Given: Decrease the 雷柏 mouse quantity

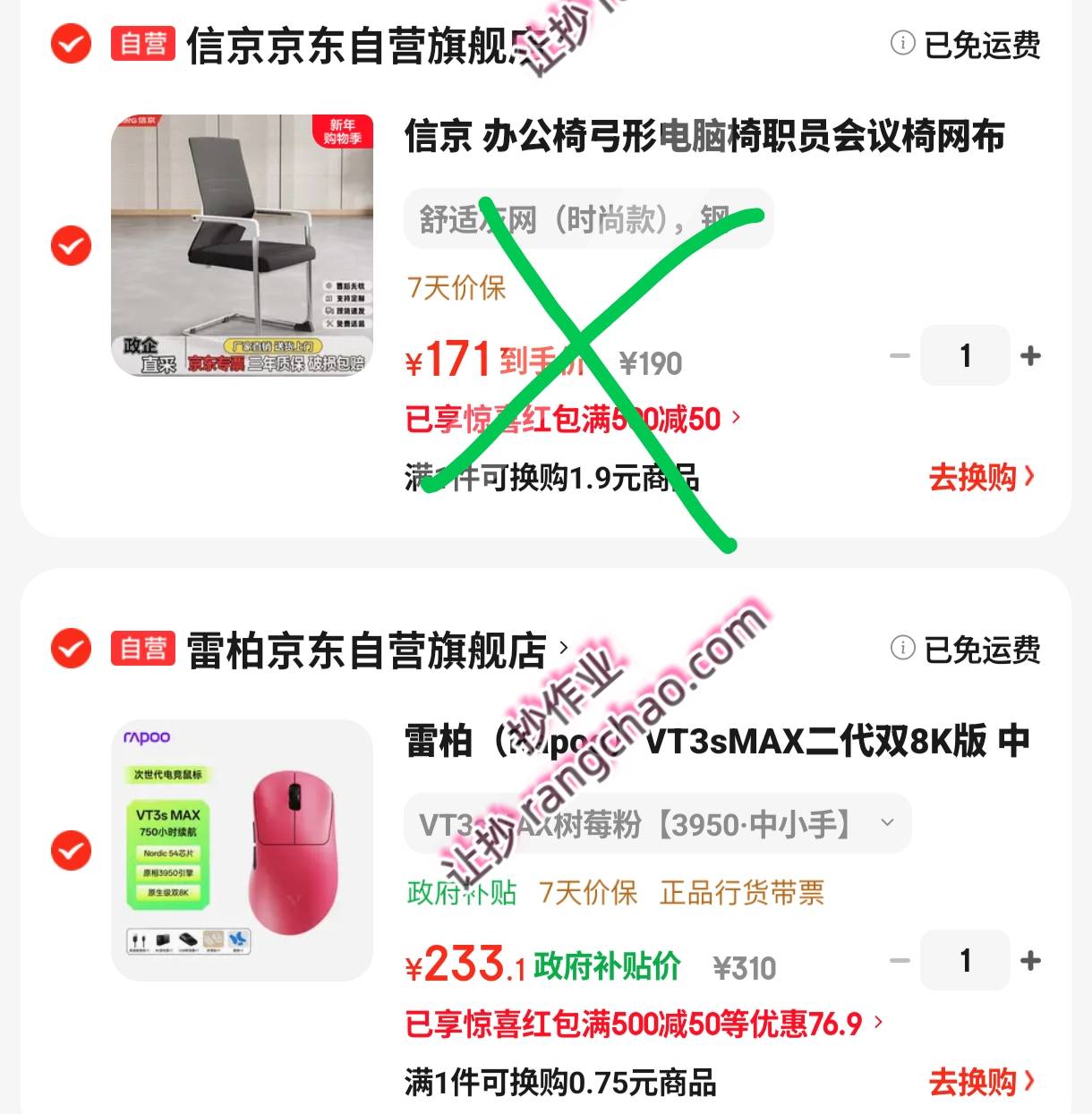Looking at the screenshot, I should 900,961.
